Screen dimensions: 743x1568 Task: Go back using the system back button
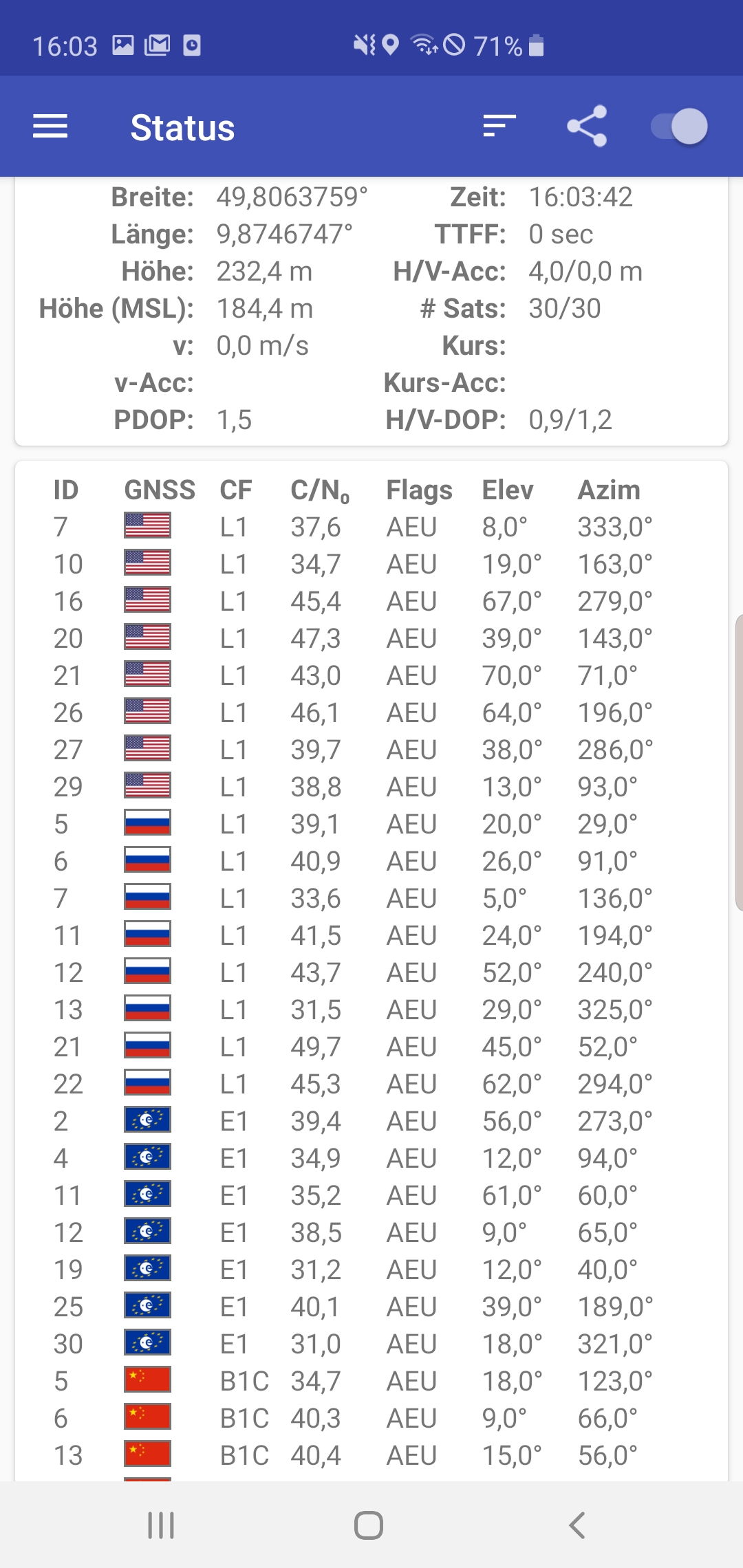click(577, 1525)
